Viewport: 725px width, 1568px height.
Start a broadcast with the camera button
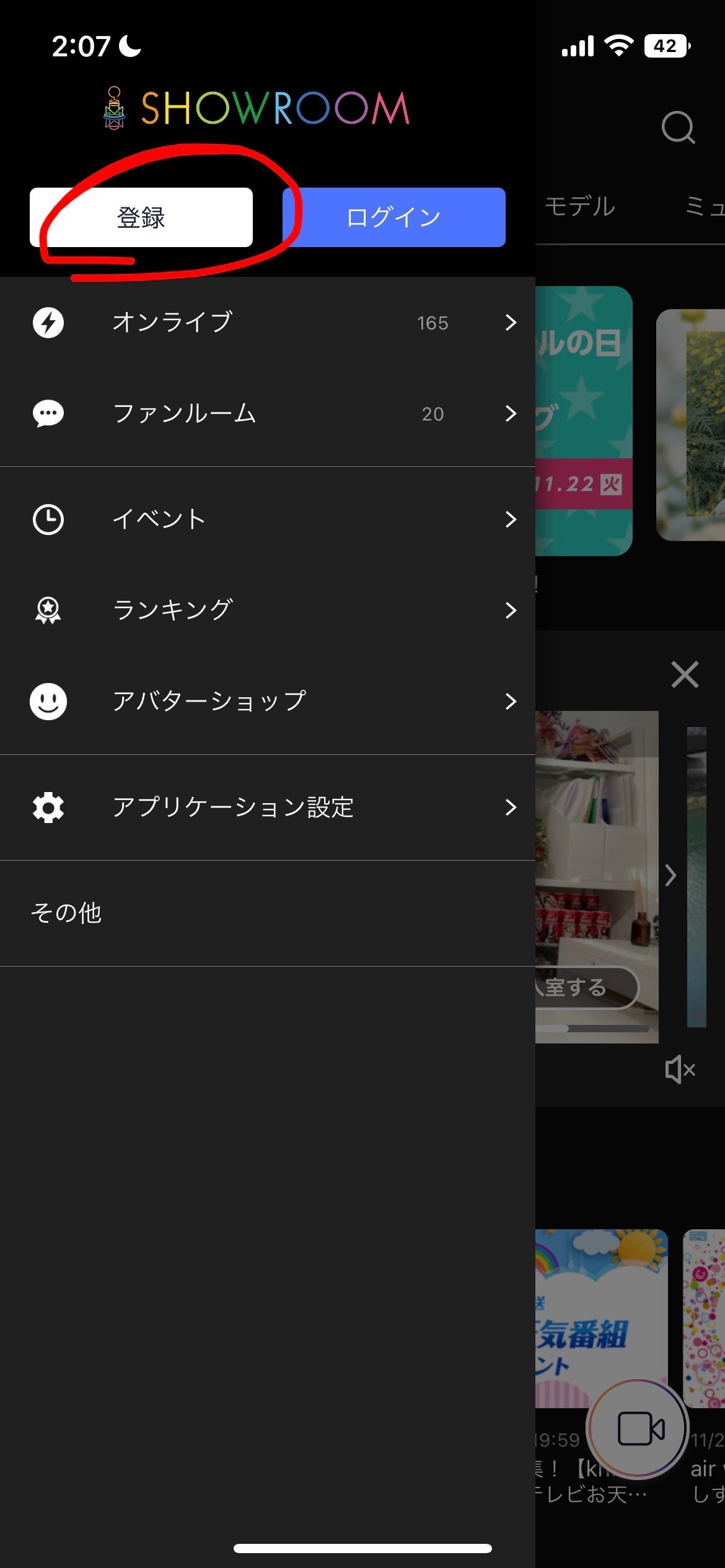pyautogui.click(x=638, y=1429)
